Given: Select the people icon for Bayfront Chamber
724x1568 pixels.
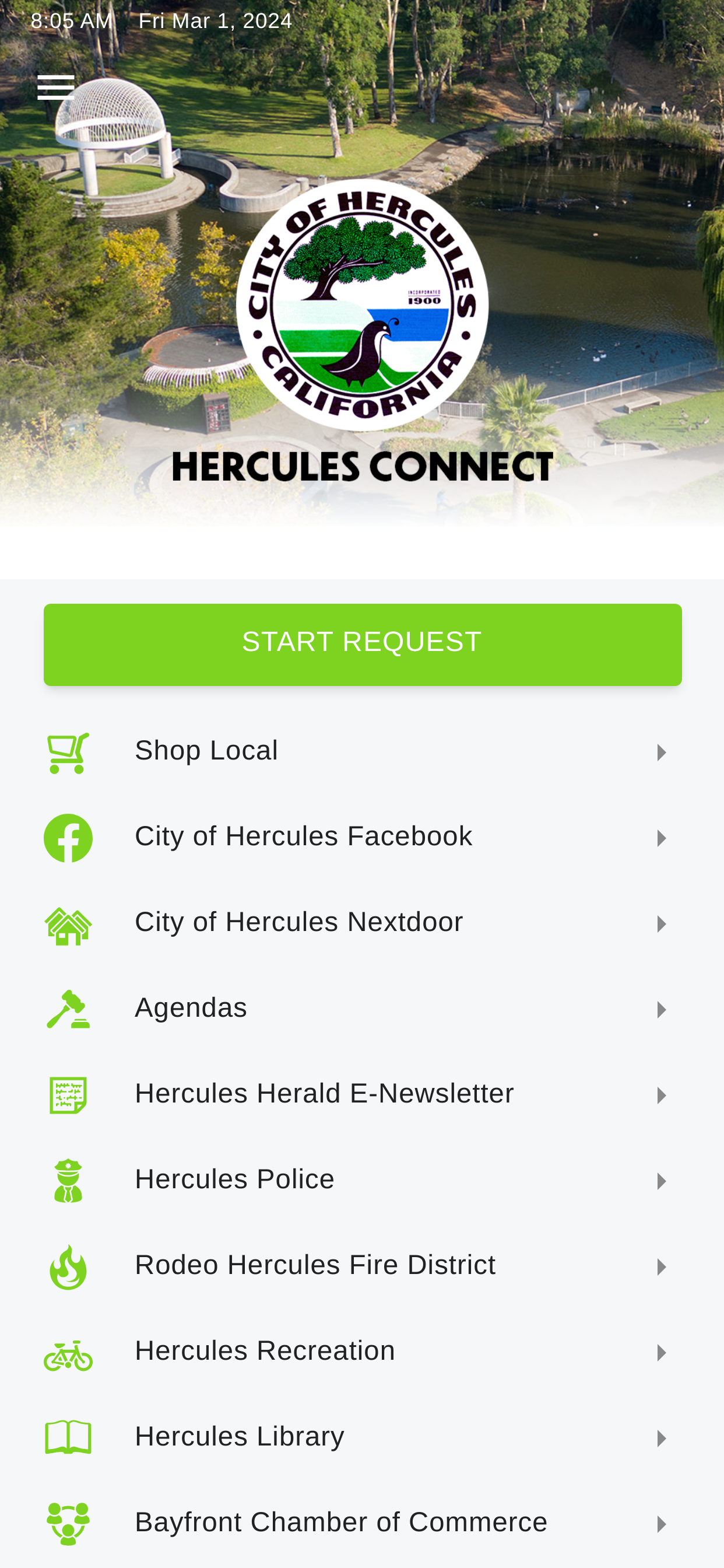Looking at the screenshot, I should 68,1522.
